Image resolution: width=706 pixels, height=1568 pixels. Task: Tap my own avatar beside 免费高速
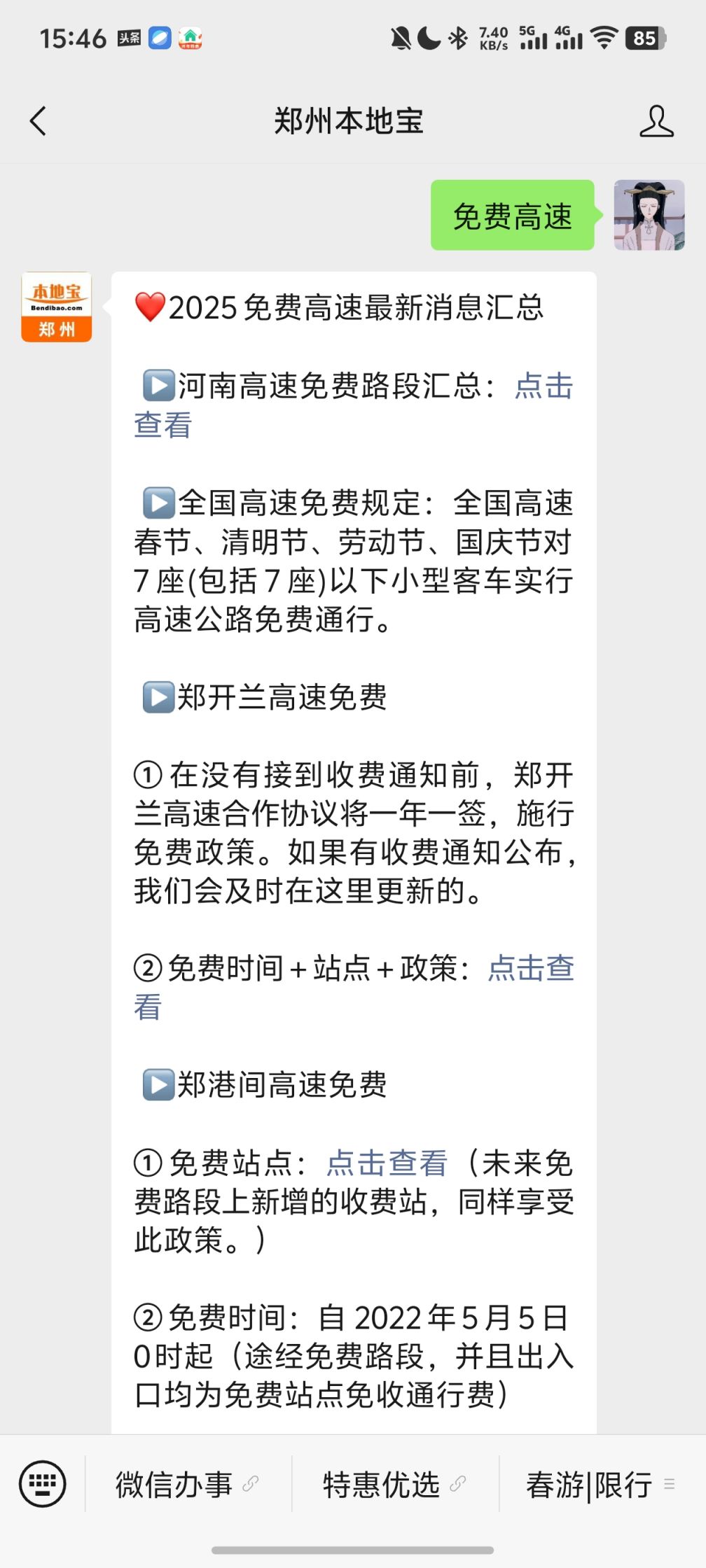point(649,215)
